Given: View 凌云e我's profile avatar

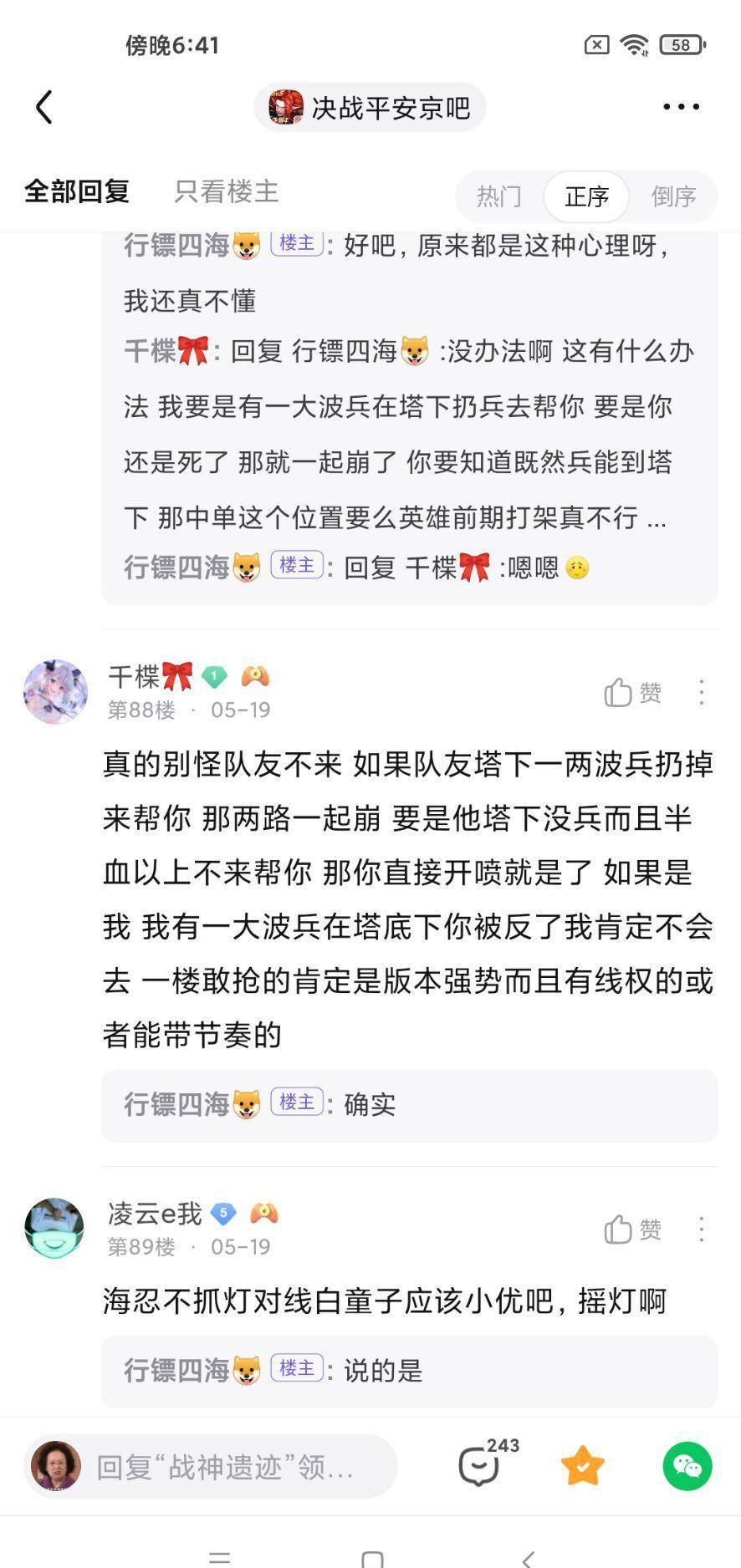Looking at the screenshot, I should coord(55,1228).
